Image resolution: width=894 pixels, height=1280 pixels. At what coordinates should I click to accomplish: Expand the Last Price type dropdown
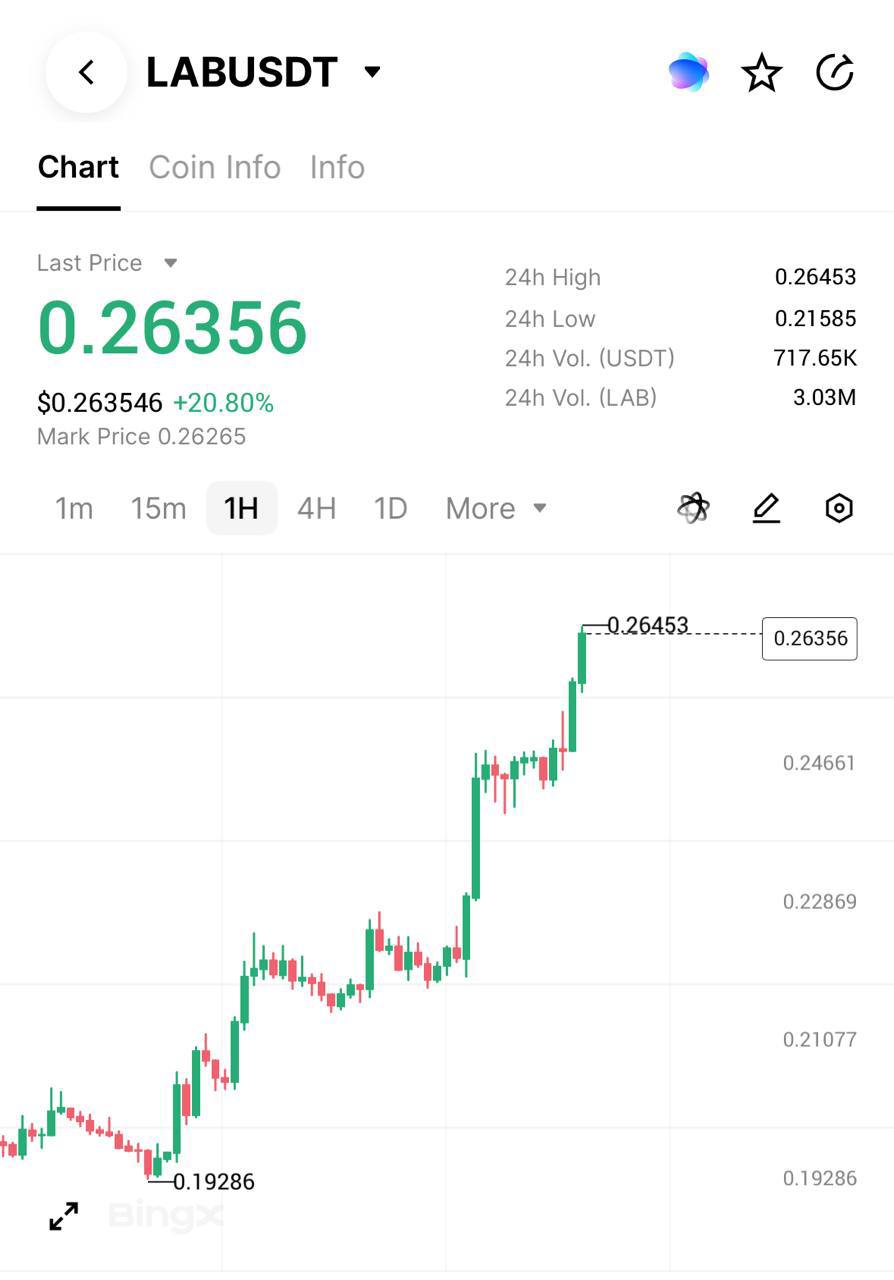pos(170,263)
